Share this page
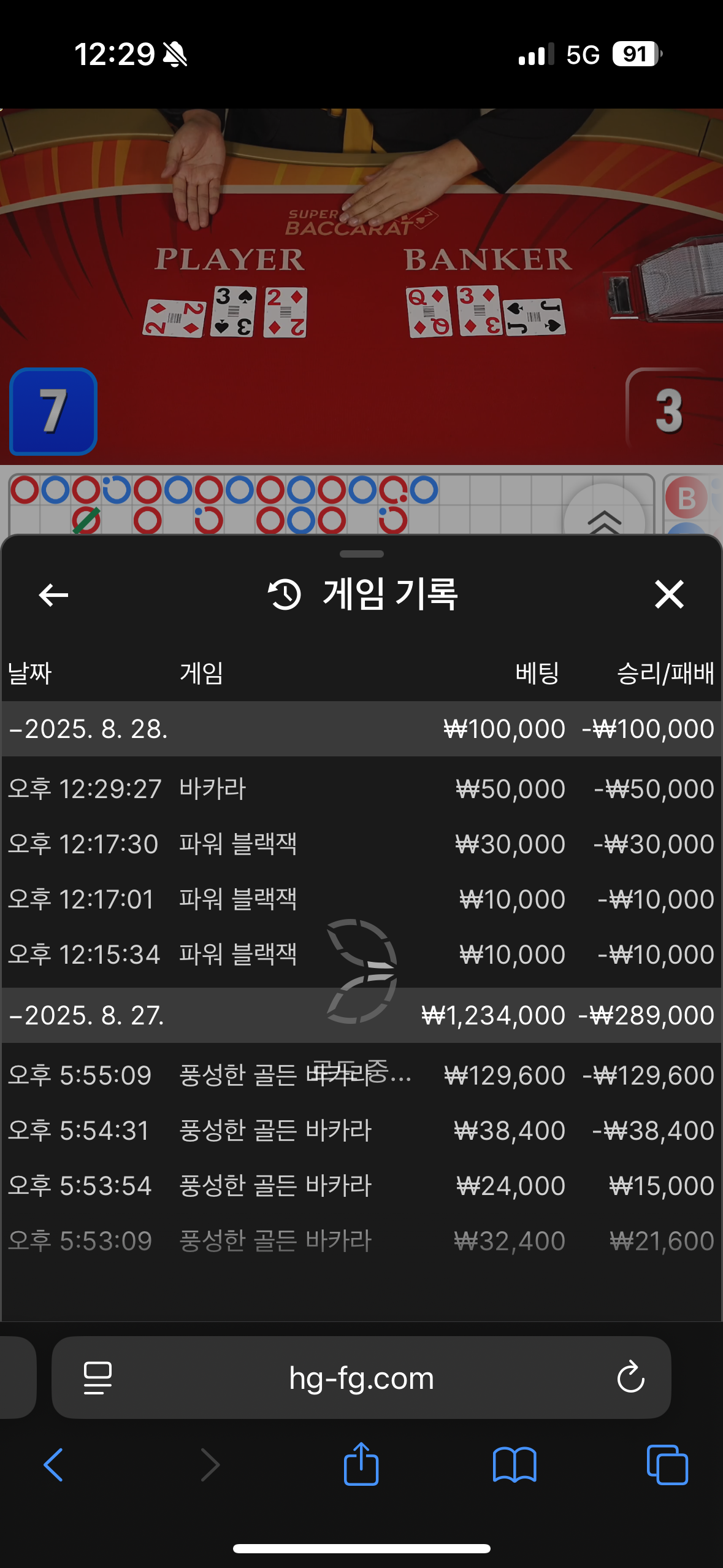 pyautogui.click(x=361, y=1464)
